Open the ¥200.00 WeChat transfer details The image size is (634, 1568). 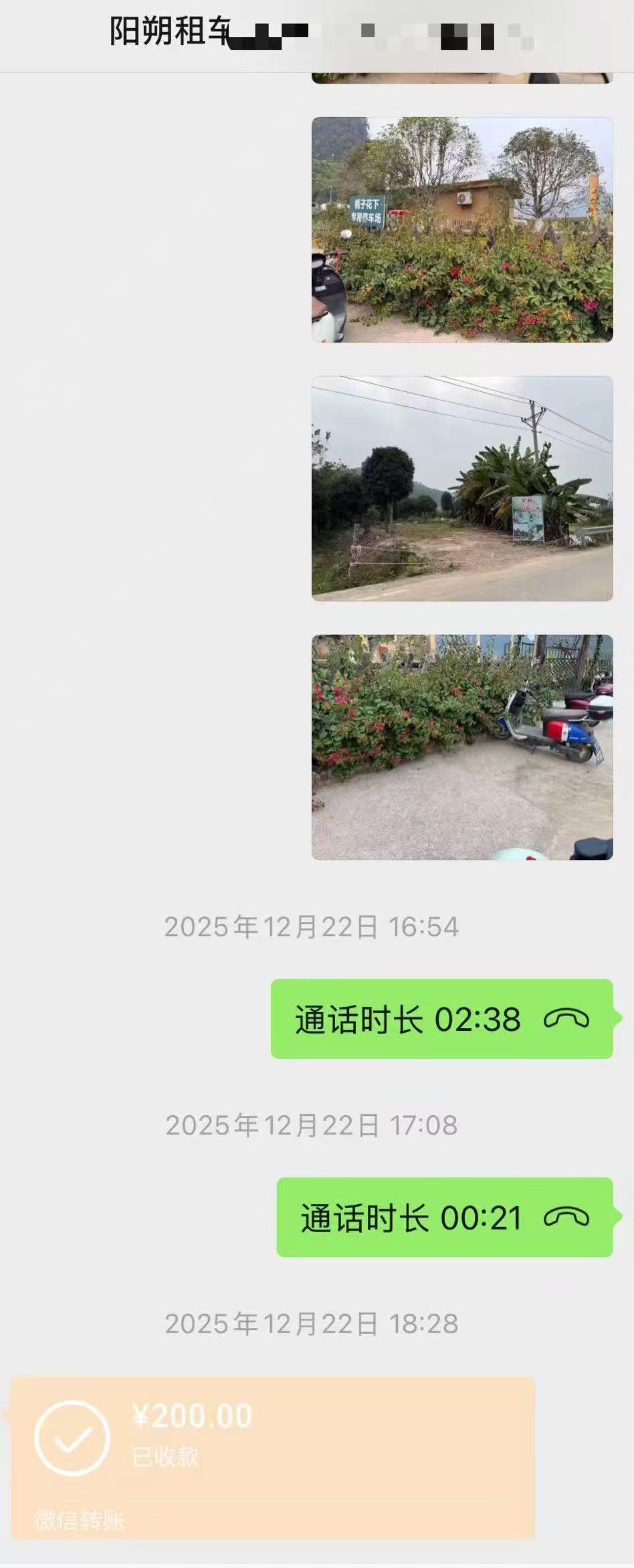pos(272,1457)
